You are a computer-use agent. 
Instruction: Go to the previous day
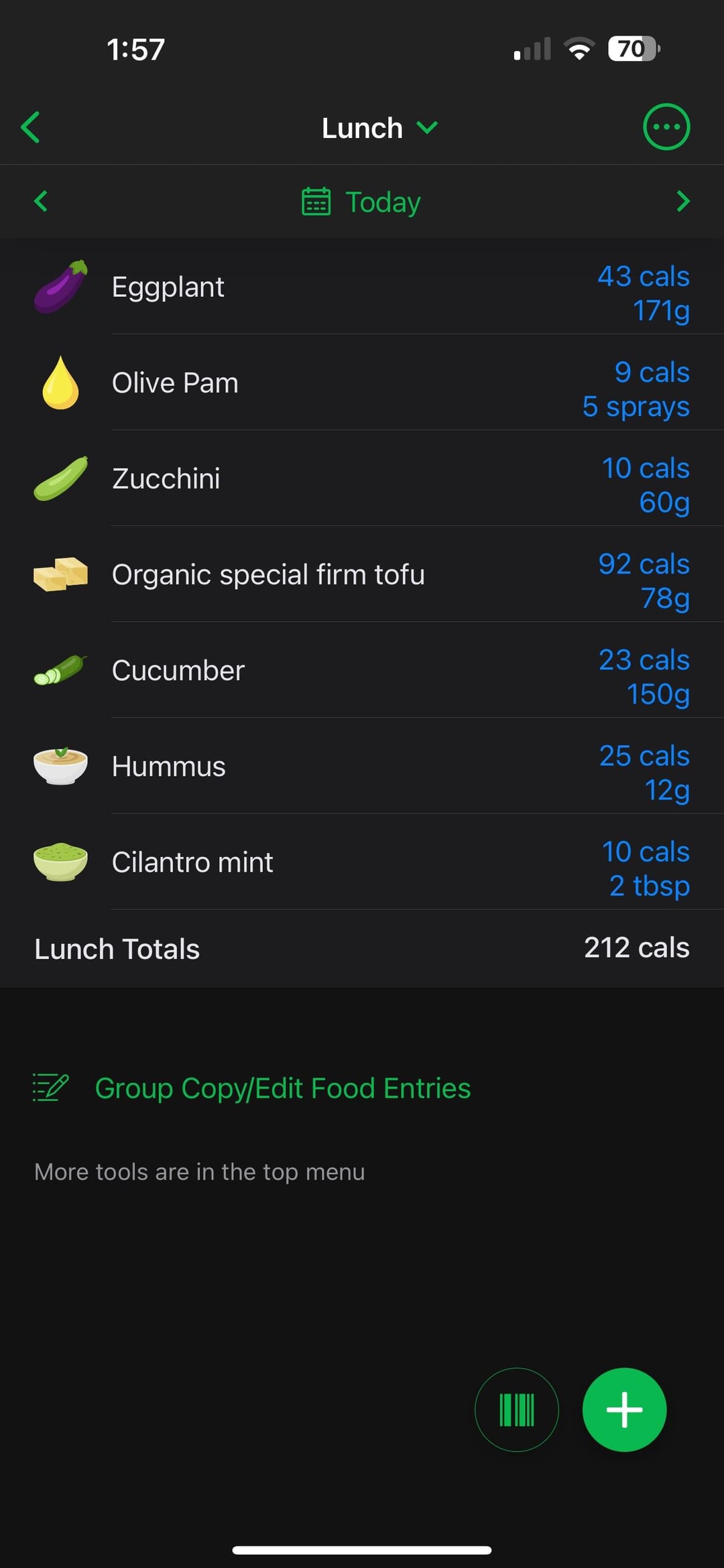tap(41, 201)
